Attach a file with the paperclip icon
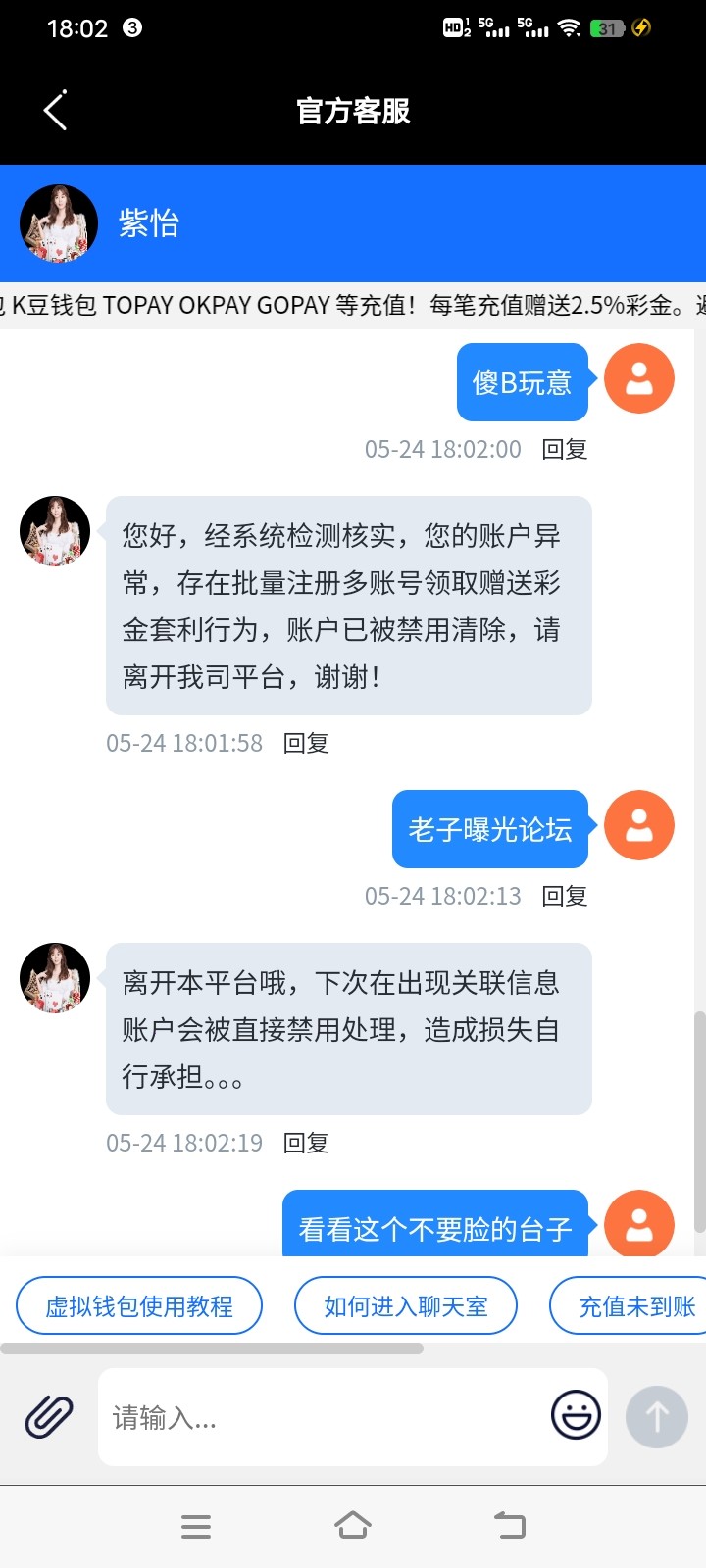Viewport: 706px width, 1568px height. [x=49, y=1417]
